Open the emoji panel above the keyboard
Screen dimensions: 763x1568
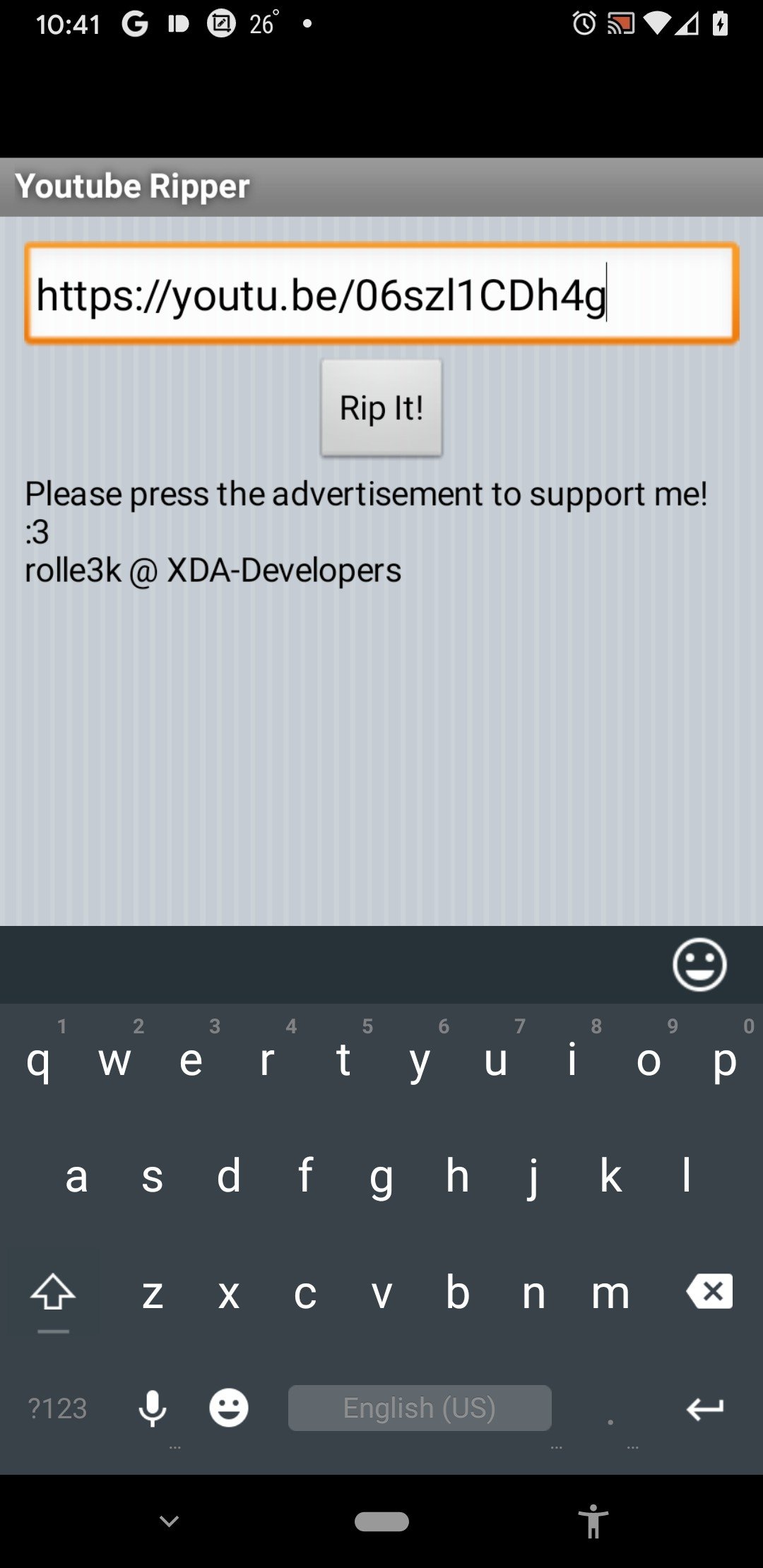[699, 964]
